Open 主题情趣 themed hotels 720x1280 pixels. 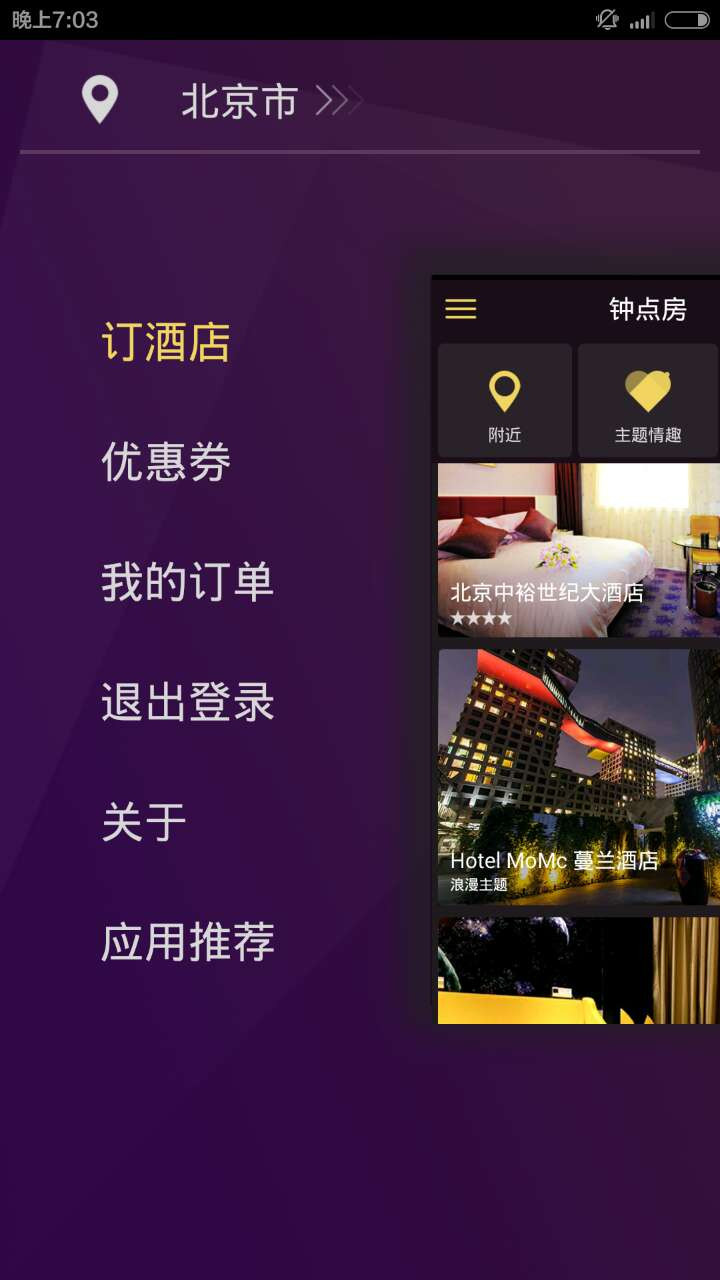coord(647,402)
